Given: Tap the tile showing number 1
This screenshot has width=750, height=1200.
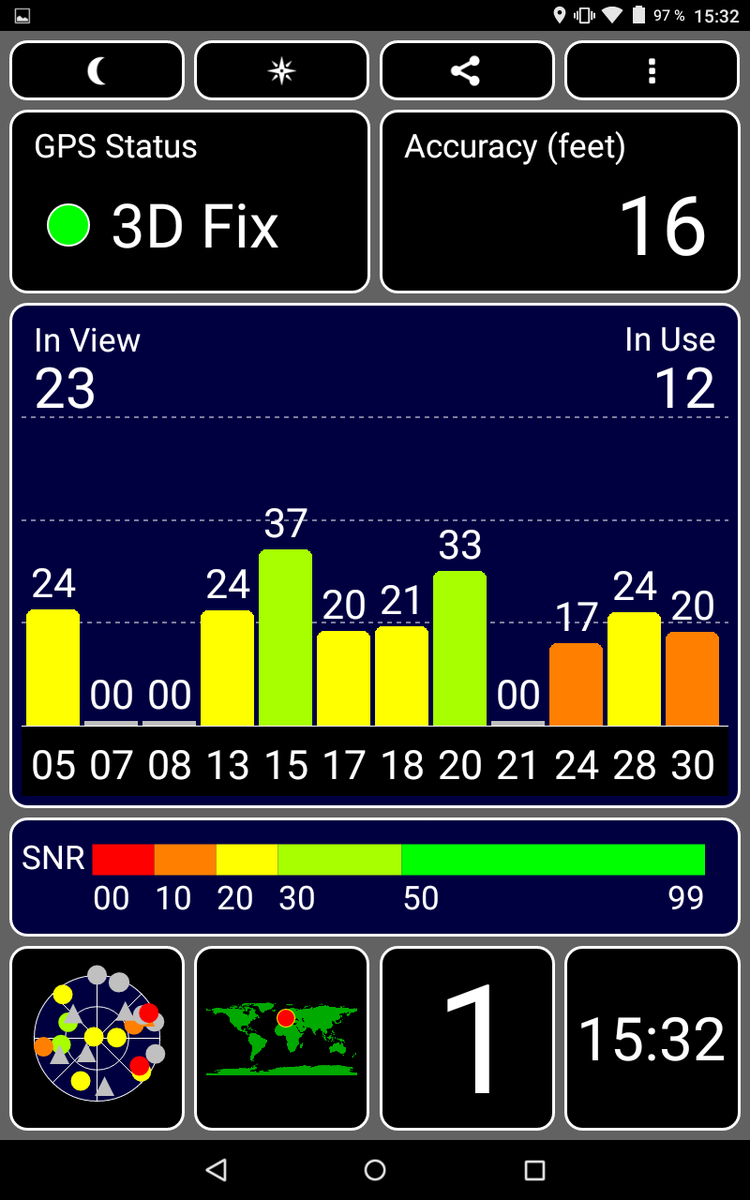Looking at the screenshot, I should coord(467,1037).
